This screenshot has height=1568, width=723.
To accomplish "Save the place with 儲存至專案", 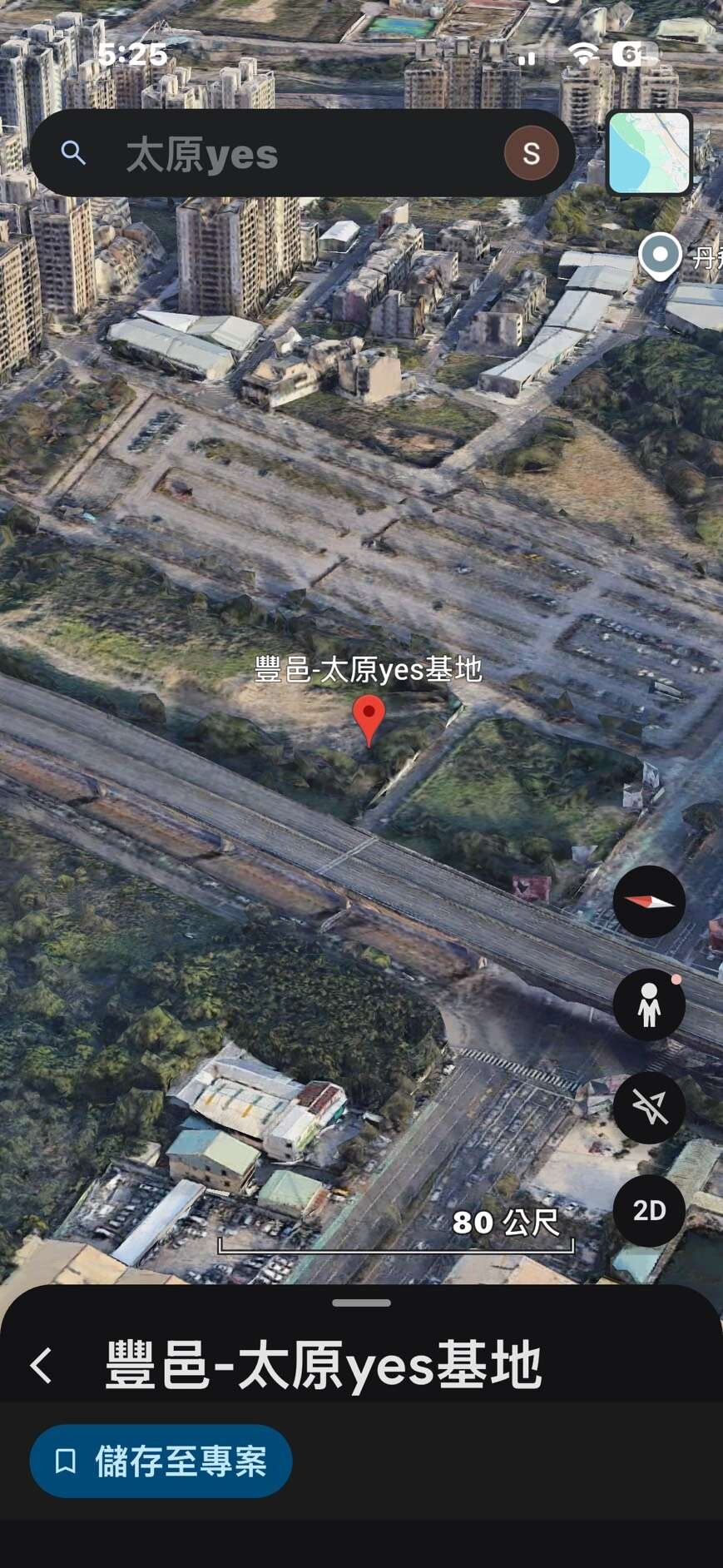I will point(161,1461).
